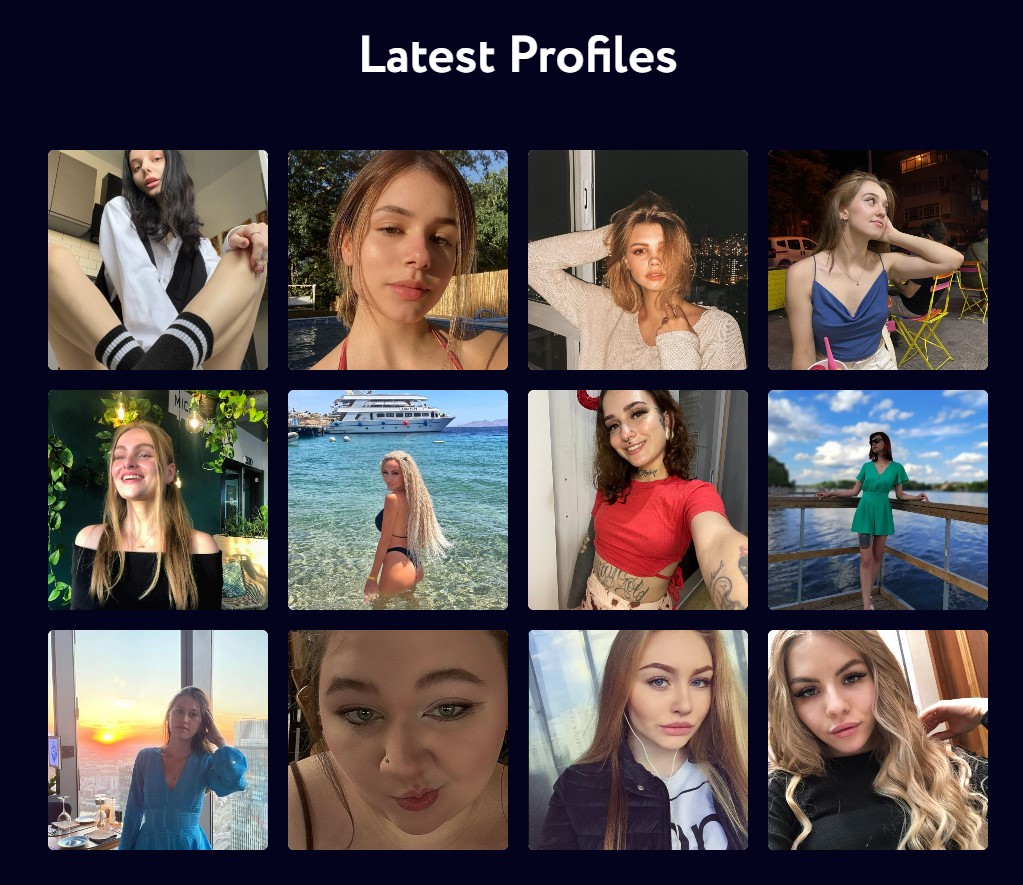Viewport: 1023px width, 885px height.
Task: Open profile with white shirt and striped socks
Action: (x=158, y=260)
